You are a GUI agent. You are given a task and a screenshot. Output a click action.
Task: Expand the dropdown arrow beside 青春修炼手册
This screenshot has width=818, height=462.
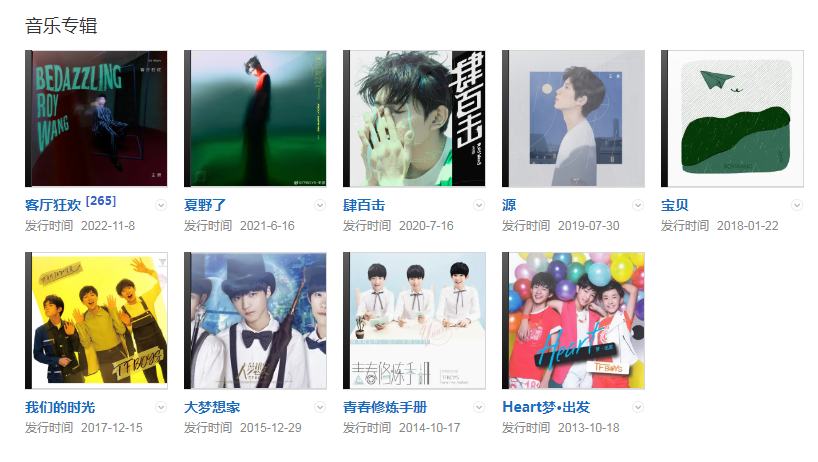pyautogui.click(x=479, y=408)
